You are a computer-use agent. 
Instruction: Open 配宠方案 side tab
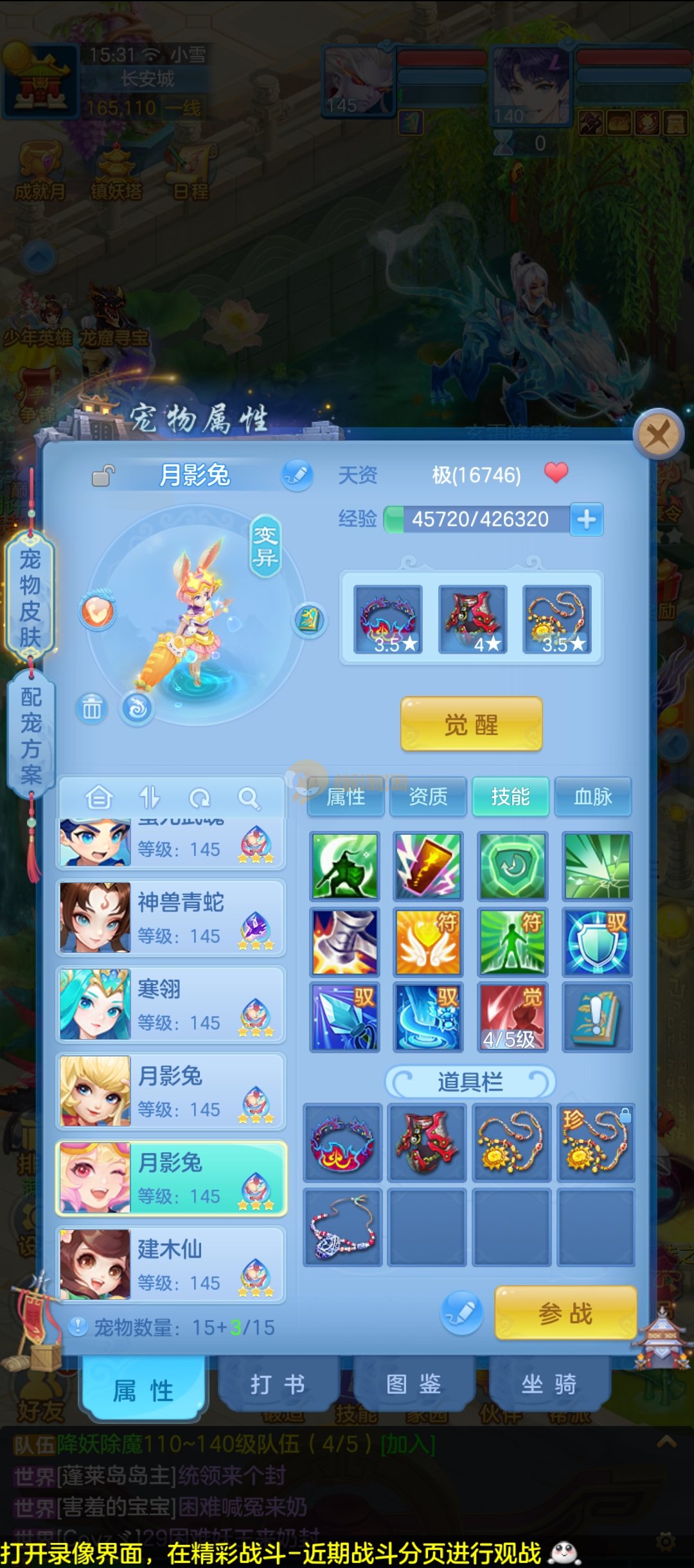pyautogui.click(x=30, y=735)
